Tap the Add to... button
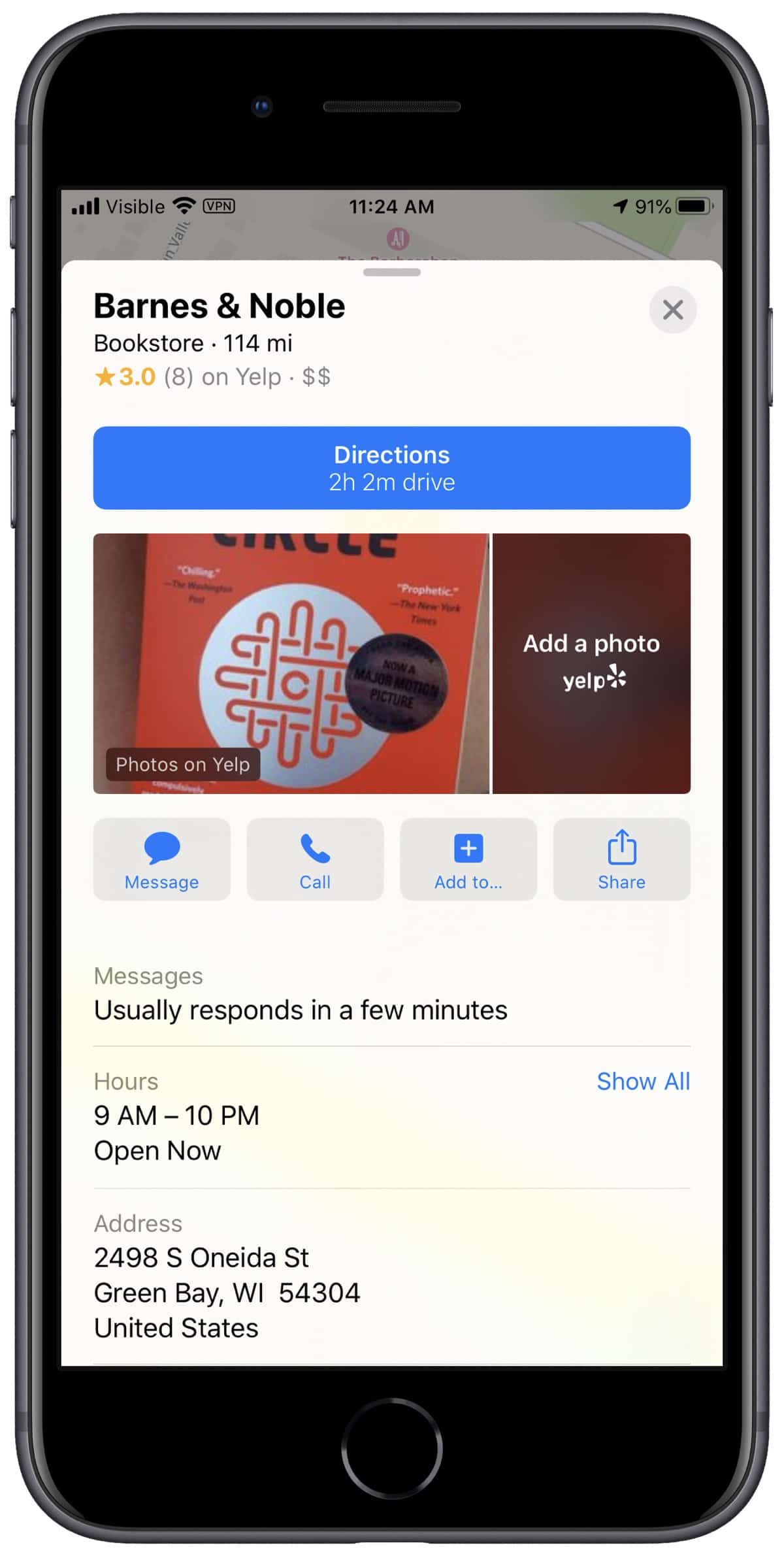The height and width of the screenshot is (1556, 784). click(x=468, y=859)
